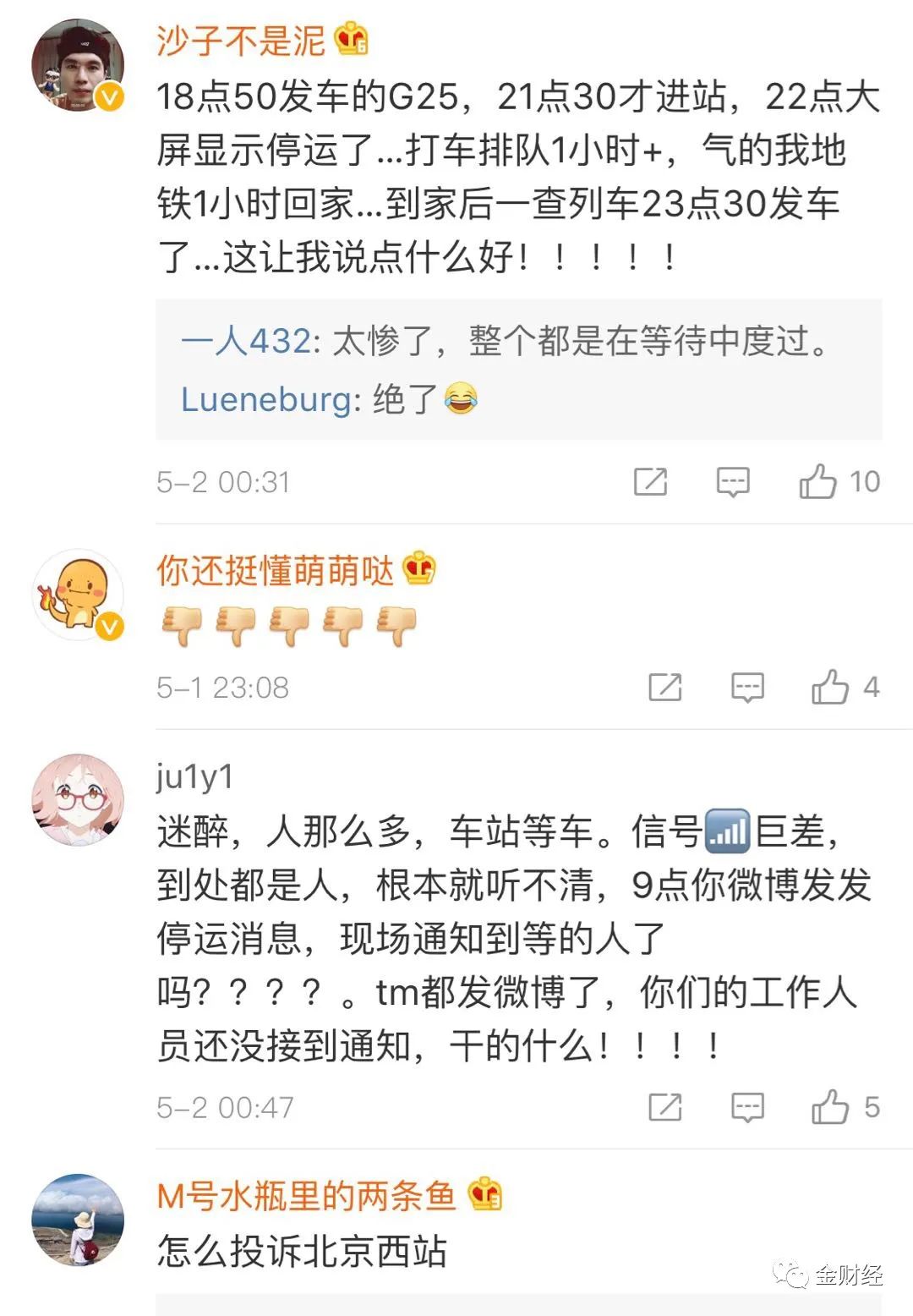
Task: Repost ju1y1's comment
Action: (x=664, y=1107)
